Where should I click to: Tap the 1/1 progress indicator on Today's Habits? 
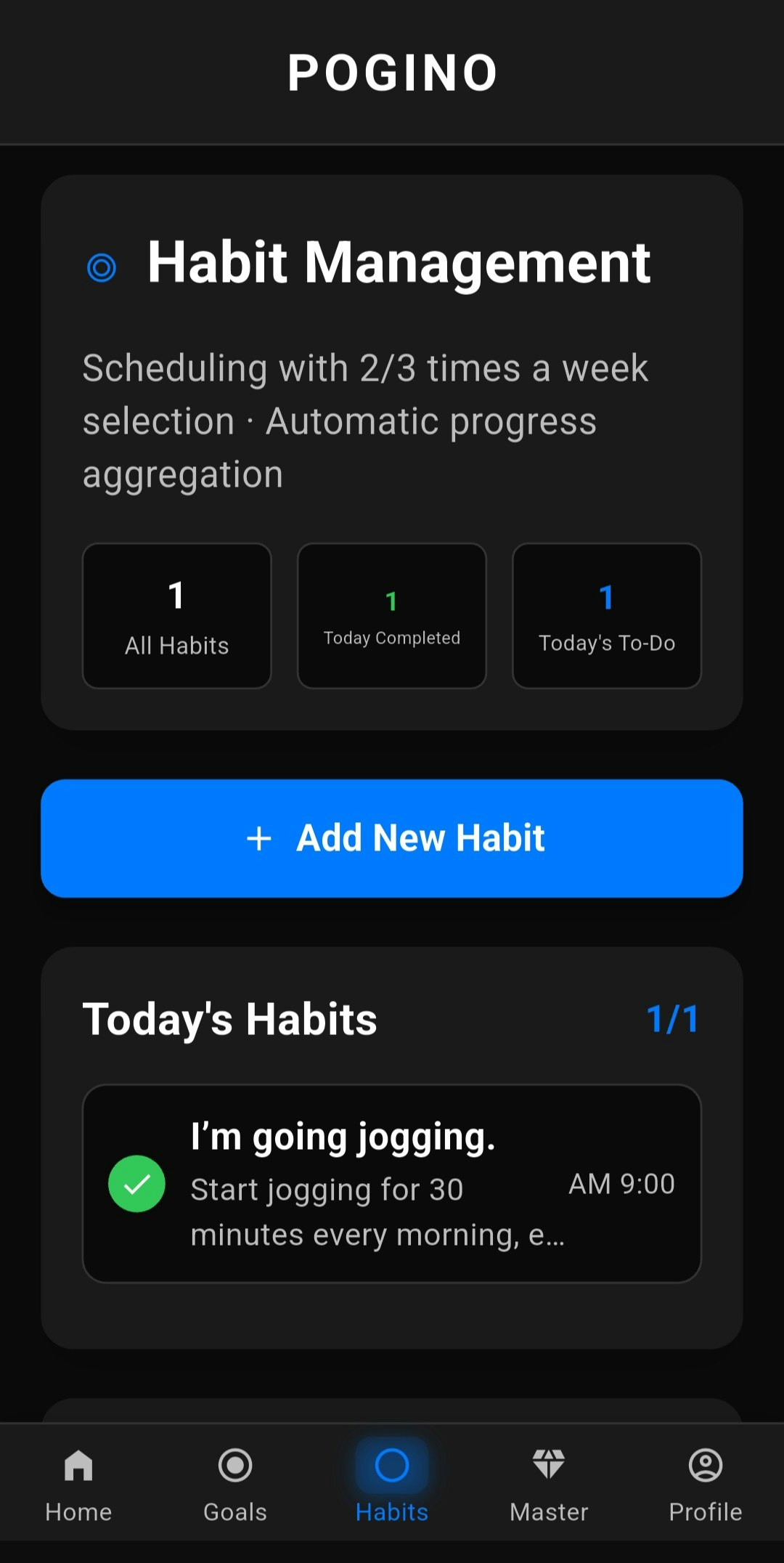click(673, 1020)
